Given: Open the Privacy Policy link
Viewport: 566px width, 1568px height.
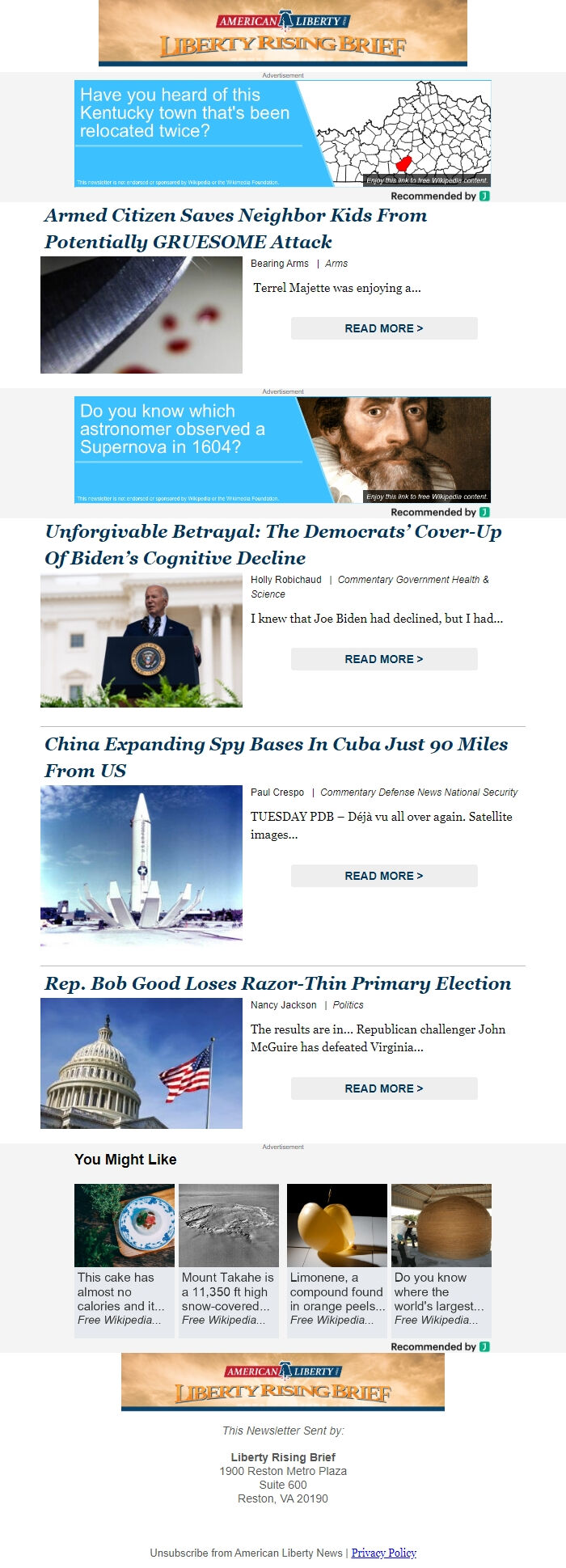Looking at the screenshot, I should coord(383,1553).
